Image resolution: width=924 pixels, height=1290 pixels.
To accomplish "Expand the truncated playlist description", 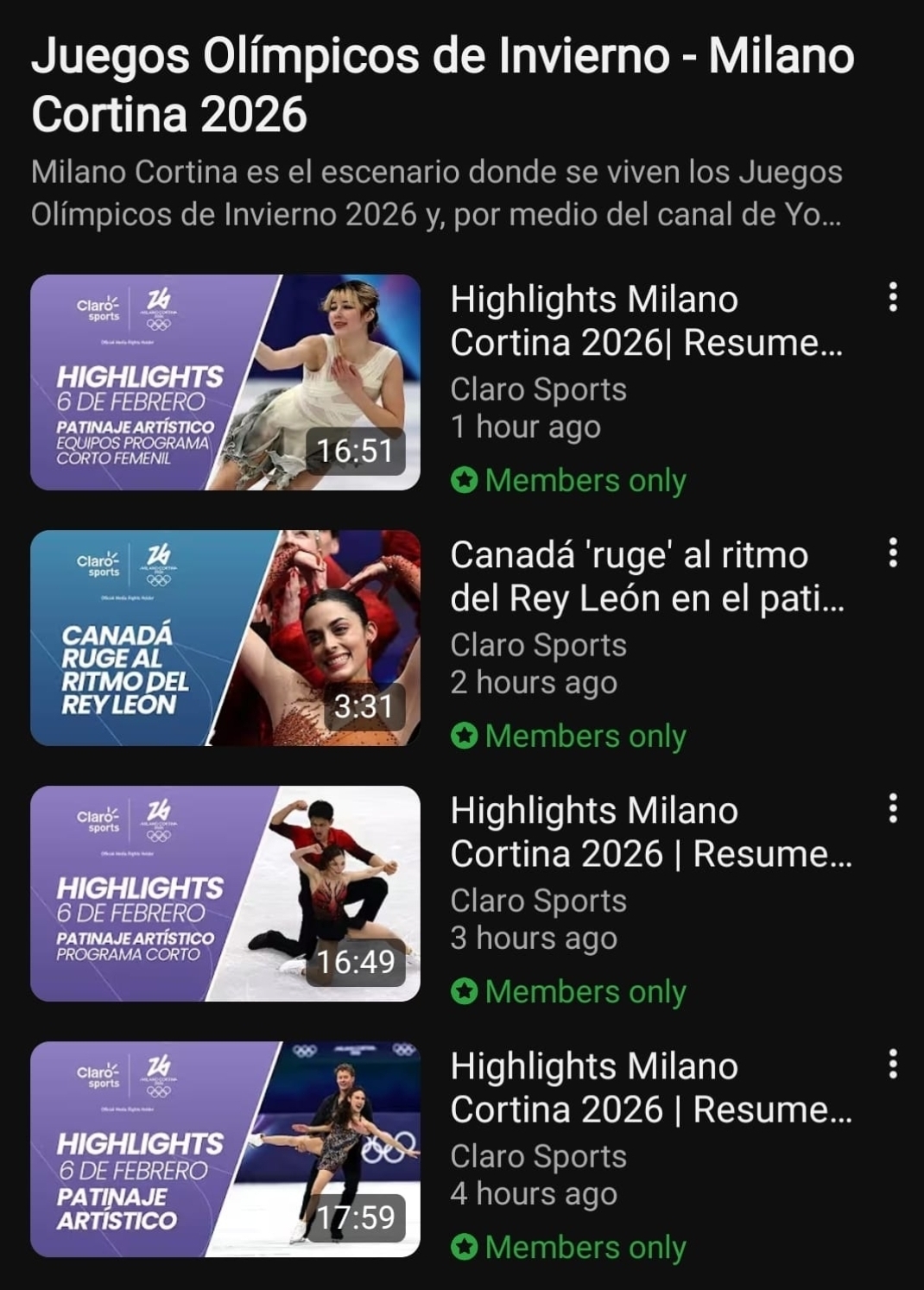I will coord(436,193).
